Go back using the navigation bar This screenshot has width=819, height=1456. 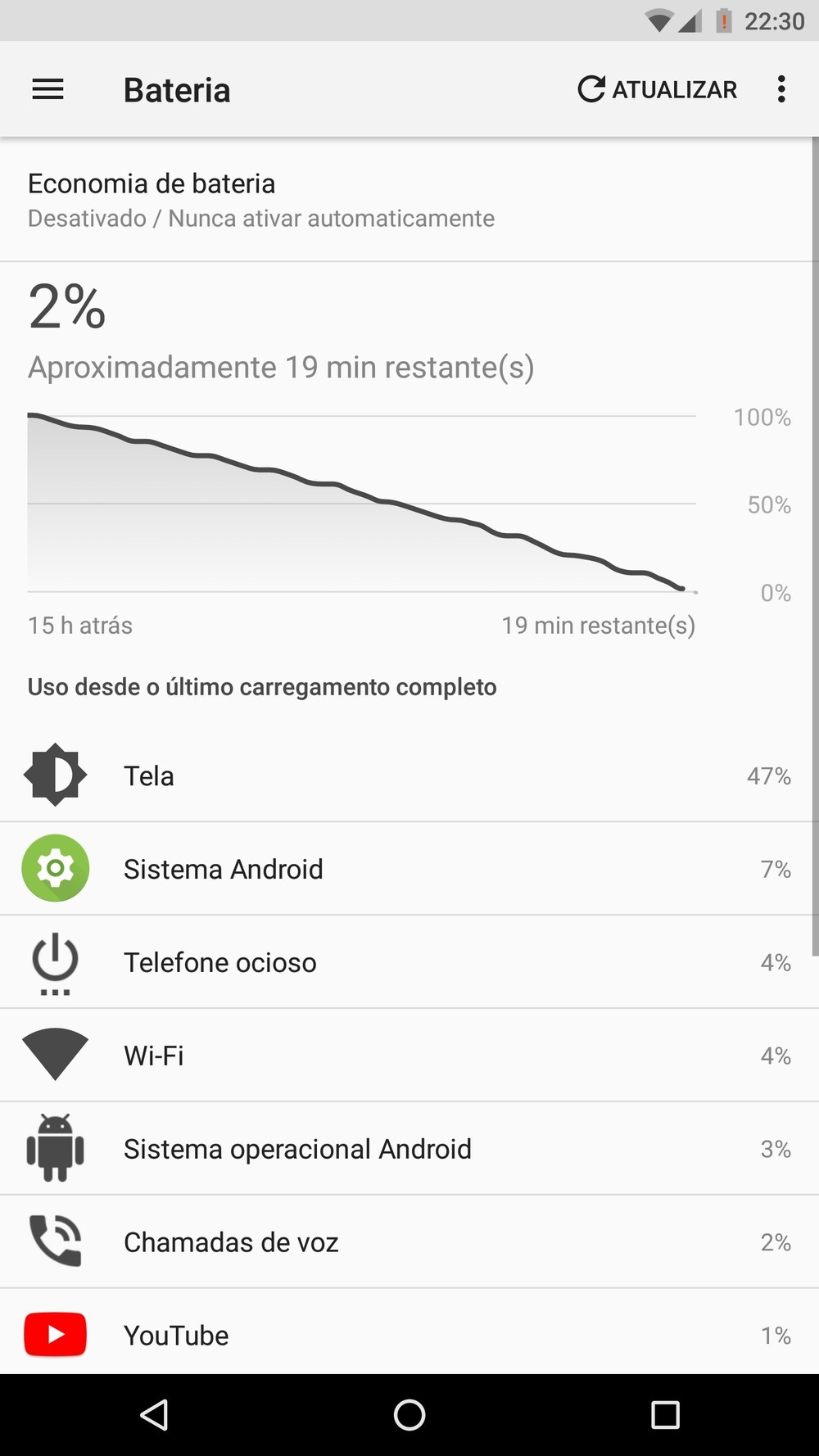(154, 1414)
